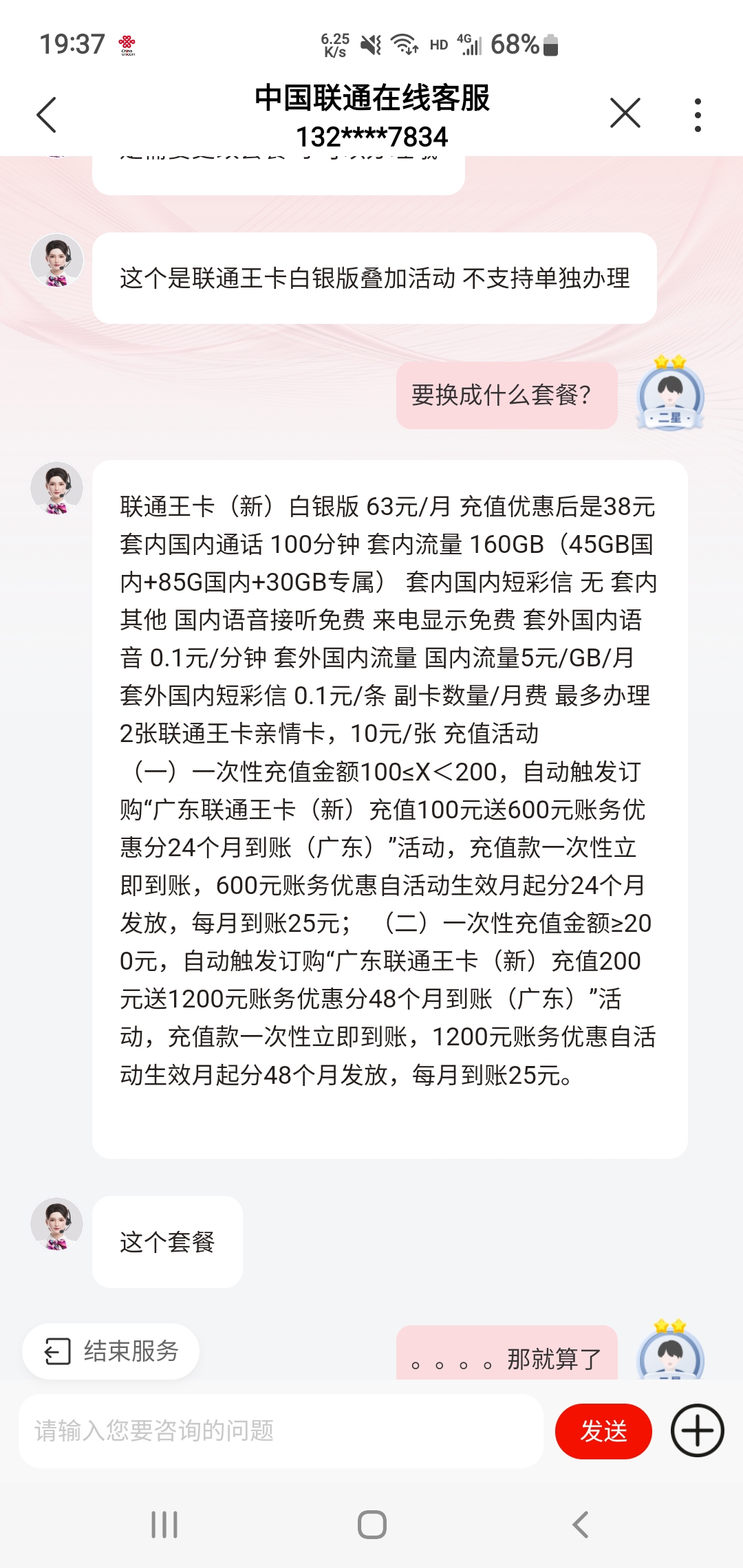
Task: Tap the 这个套餐 agent message bubble
Action: coord(167,1243)
